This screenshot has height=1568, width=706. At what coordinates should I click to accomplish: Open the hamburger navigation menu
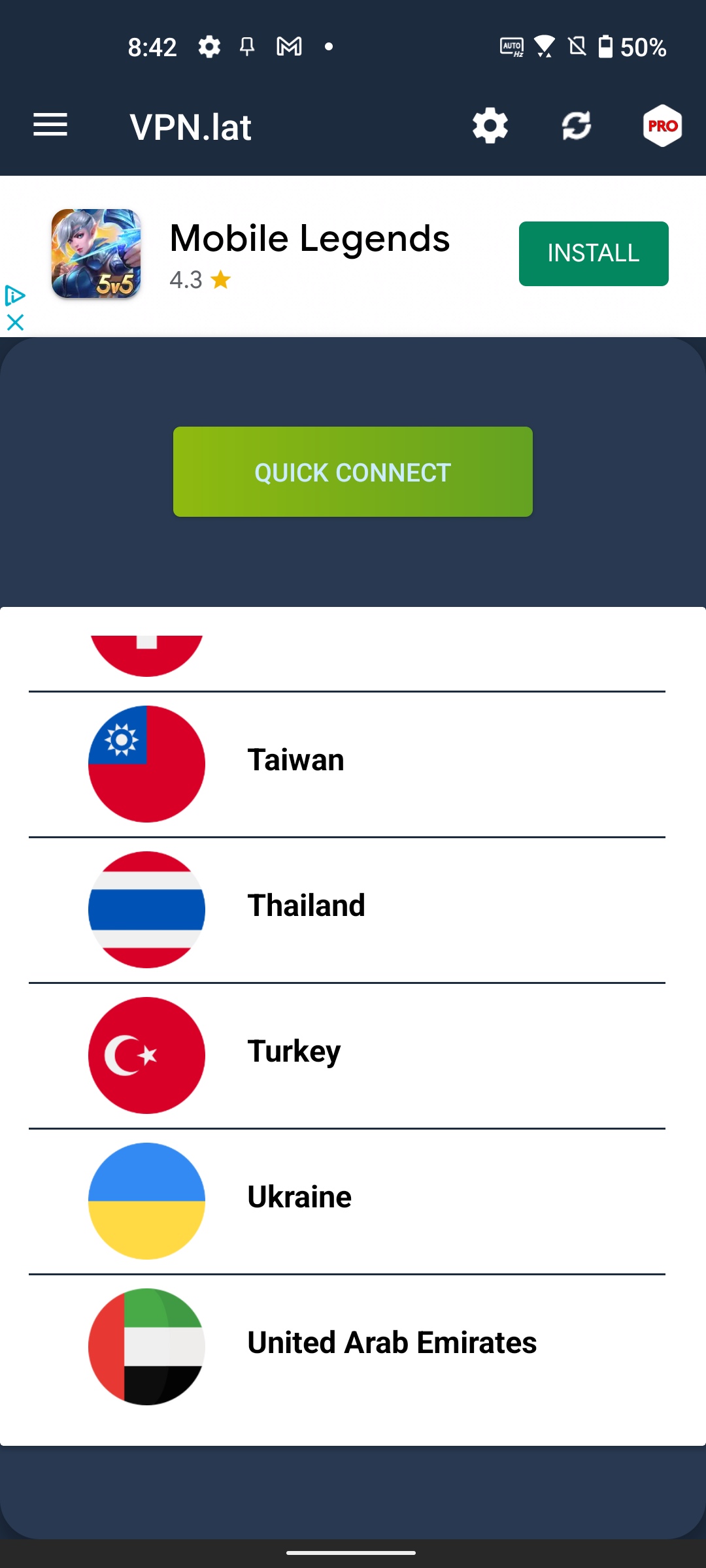click(x=50, y=125)
